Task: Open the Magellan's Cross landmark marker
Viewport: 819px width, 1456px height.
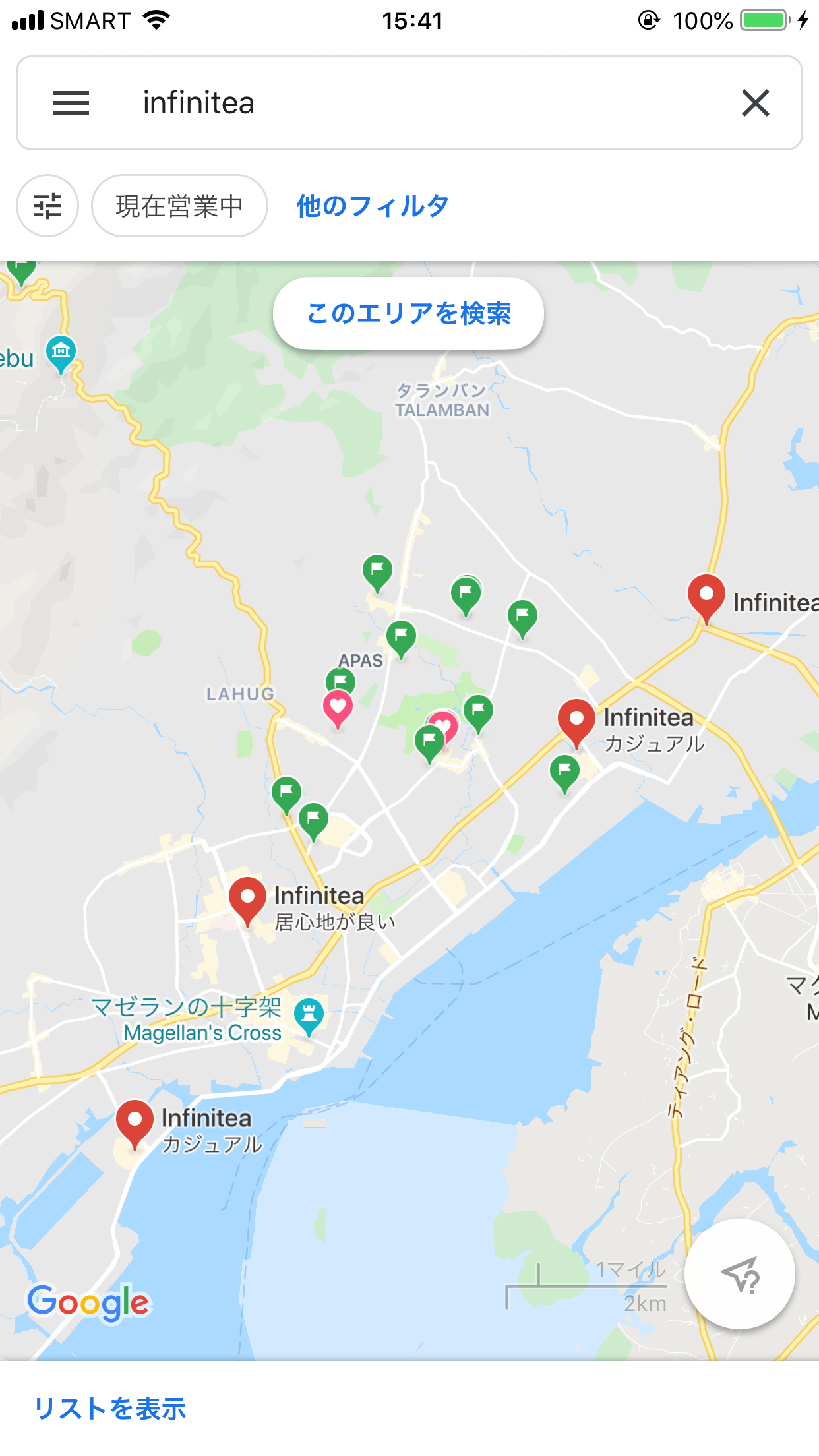Action: coord(308,1014)
